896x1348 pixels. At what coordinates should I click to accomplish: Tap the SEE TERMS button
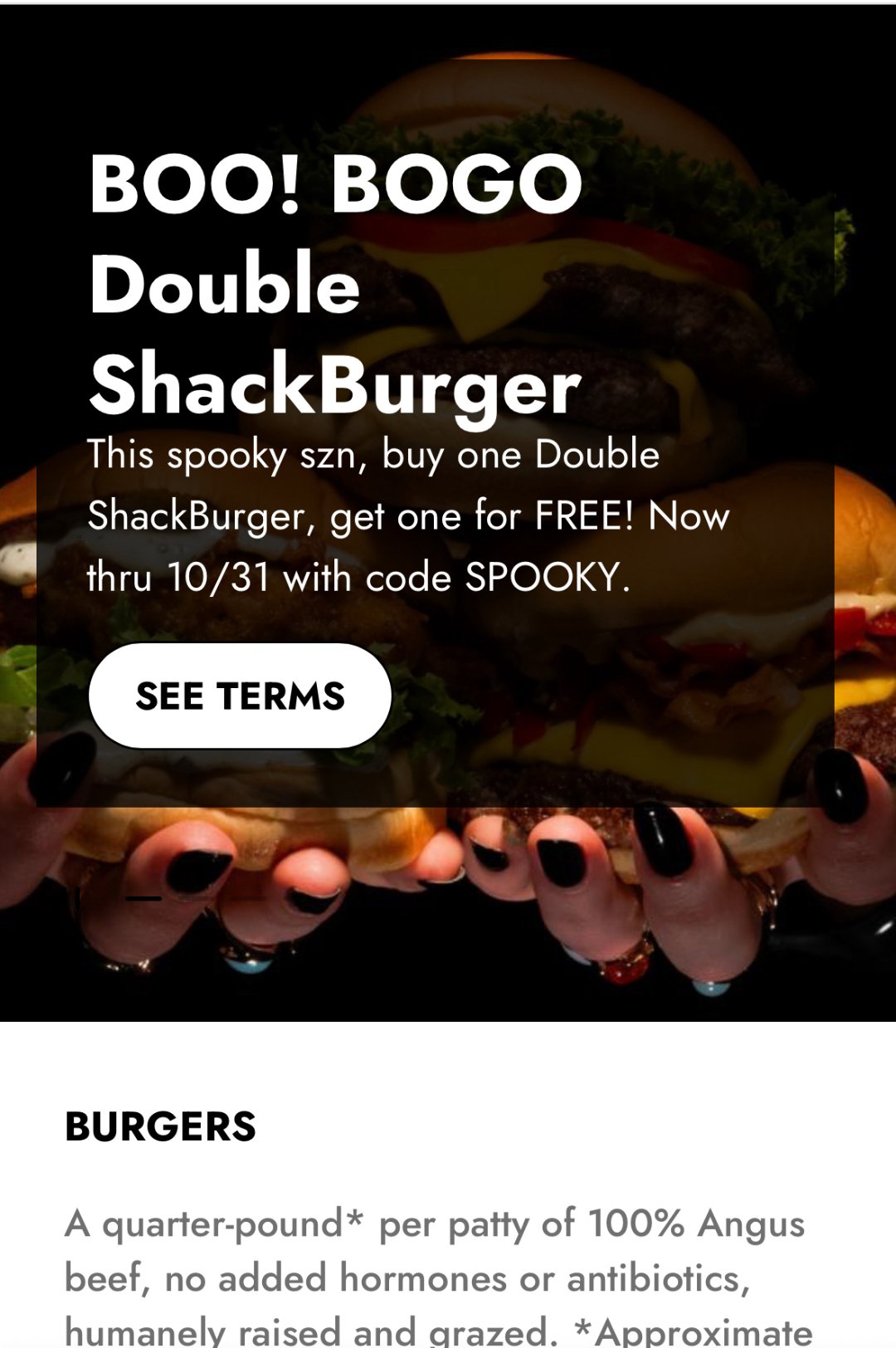pyautogui.click(x=240, y=696)
